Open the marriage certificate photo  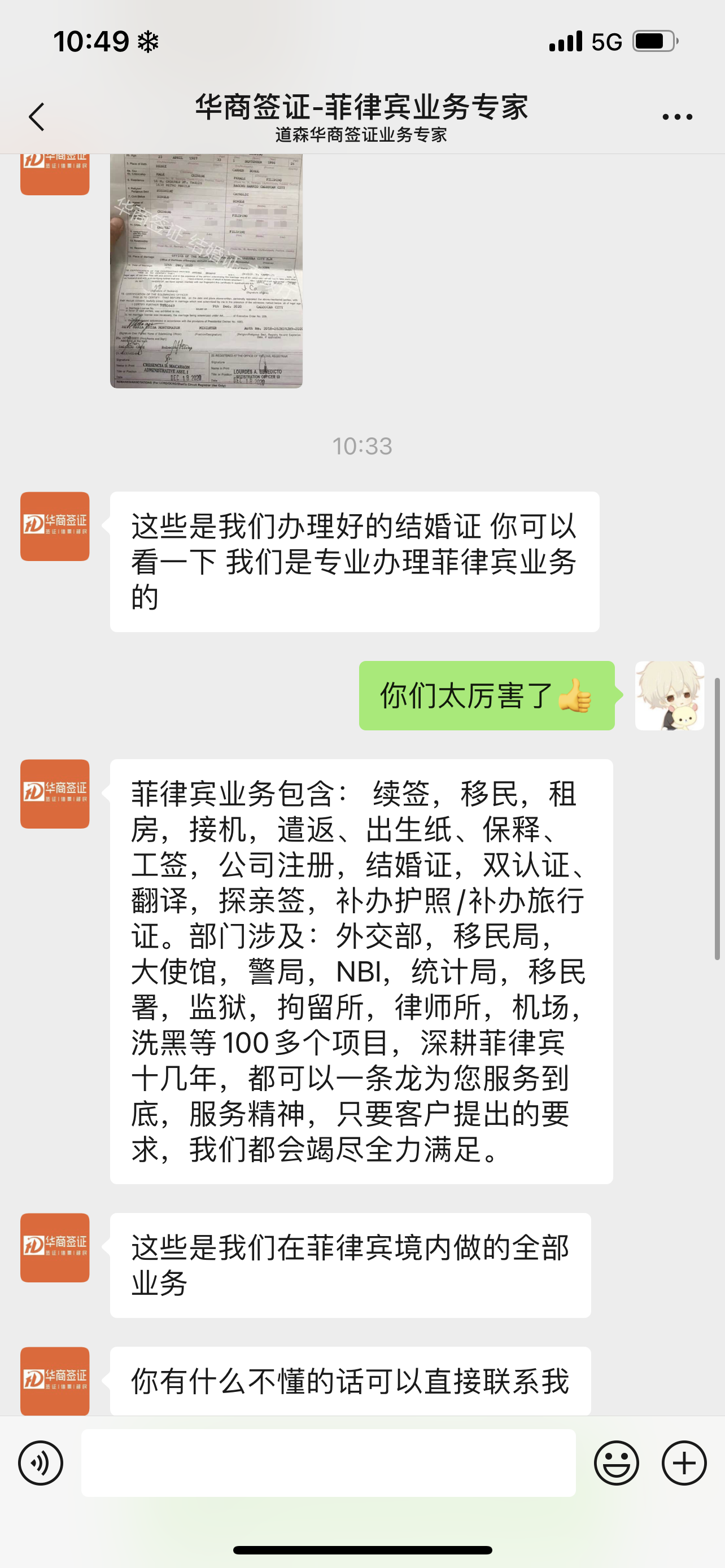pyautogui.click(x=206, y=271)
